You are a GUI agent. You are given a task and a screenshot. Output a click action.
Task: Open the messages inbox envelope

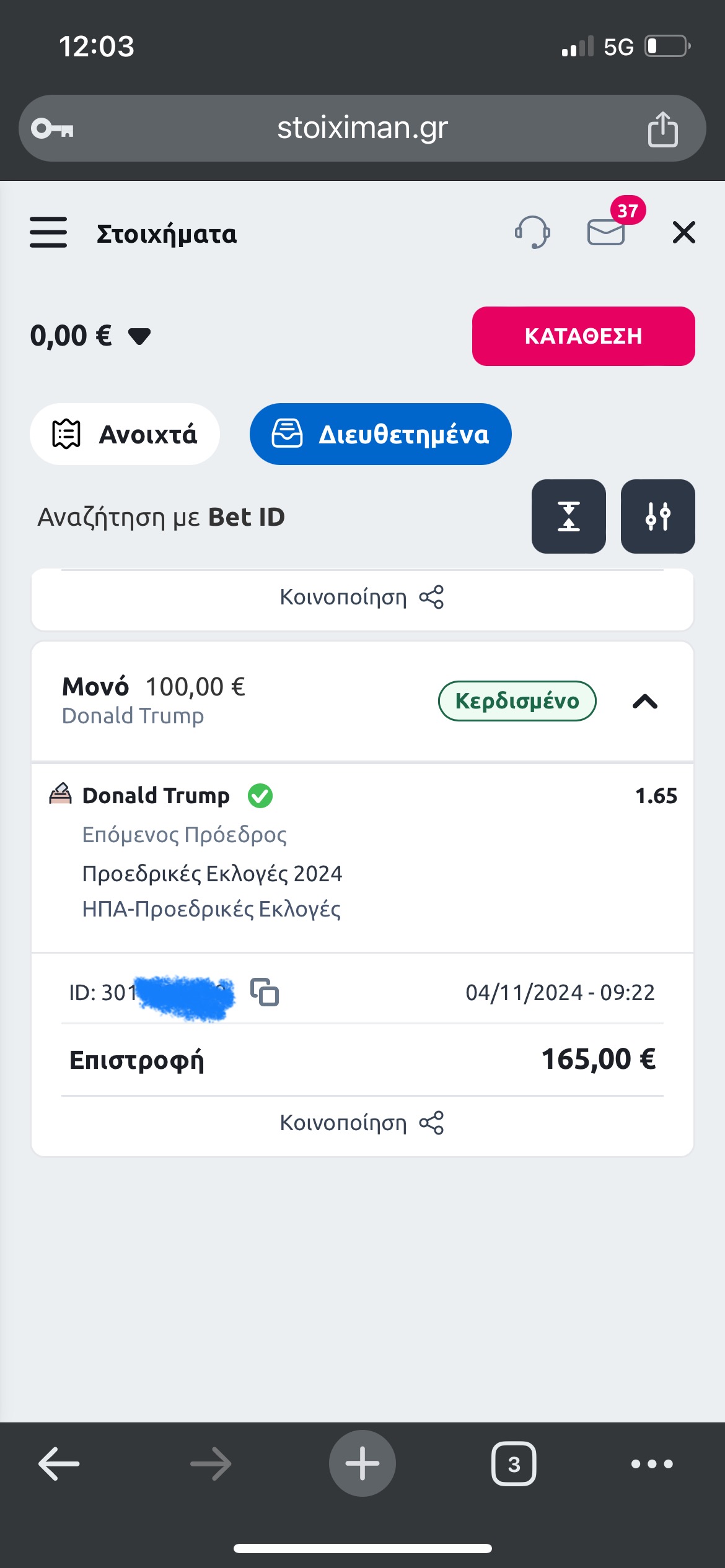point(606,232)
